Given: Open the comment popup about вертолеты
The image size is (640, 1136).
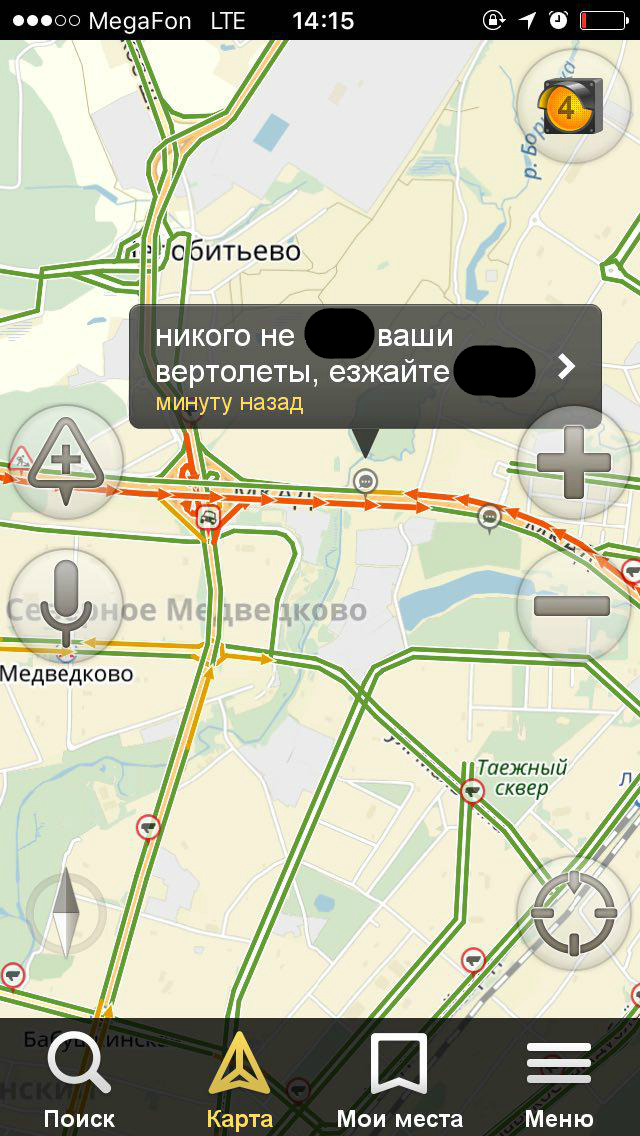Looking at the screenshot, I should point(365,367).
